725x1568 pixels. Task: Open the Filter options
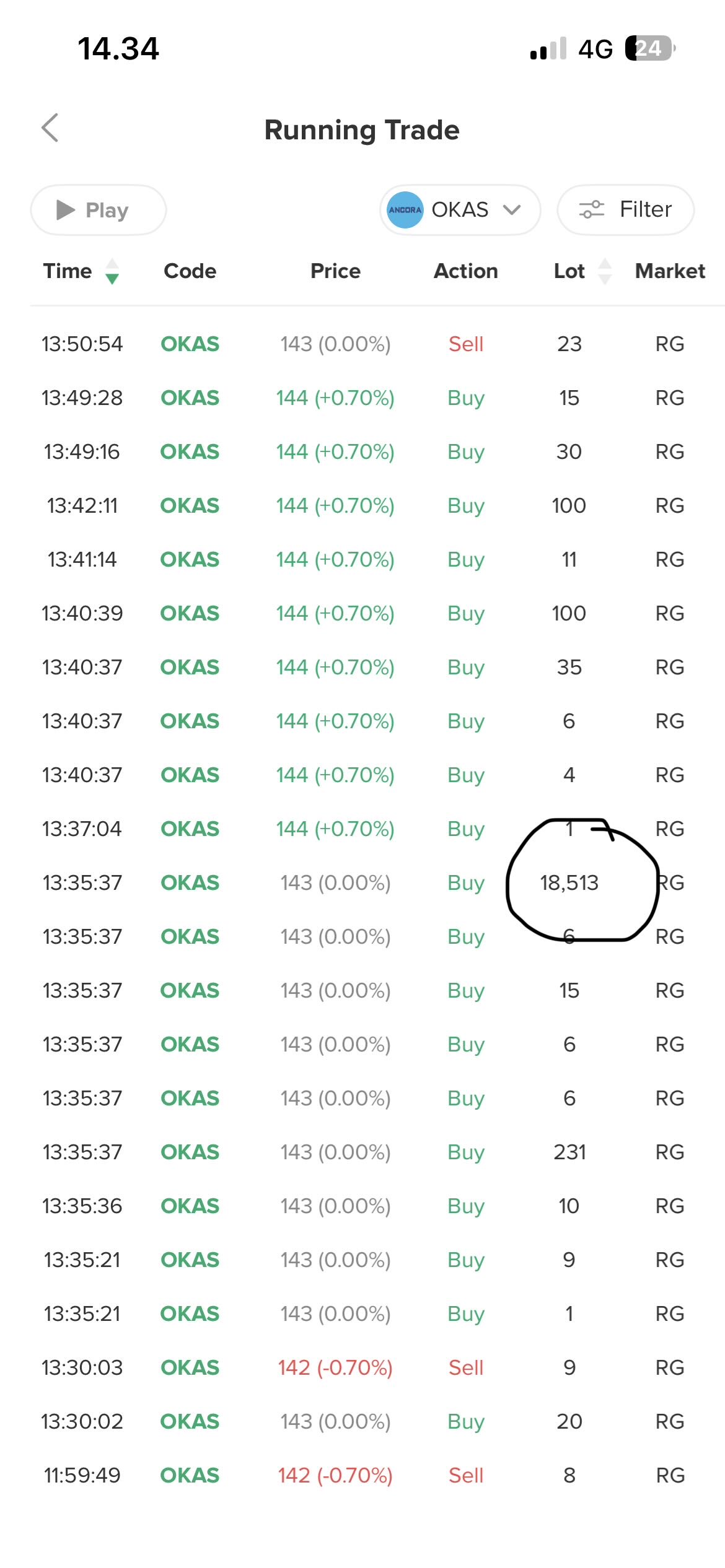tap(625, 210)
